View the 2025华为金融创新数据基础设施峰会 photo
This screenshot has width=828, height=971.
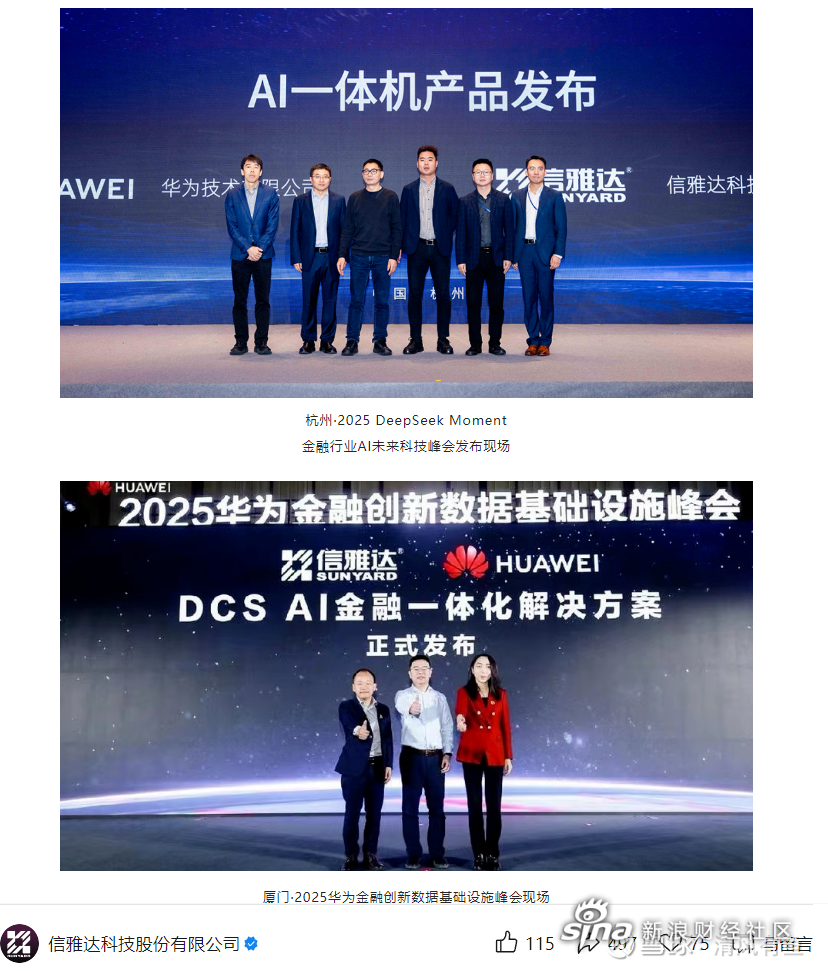point(406,675)
